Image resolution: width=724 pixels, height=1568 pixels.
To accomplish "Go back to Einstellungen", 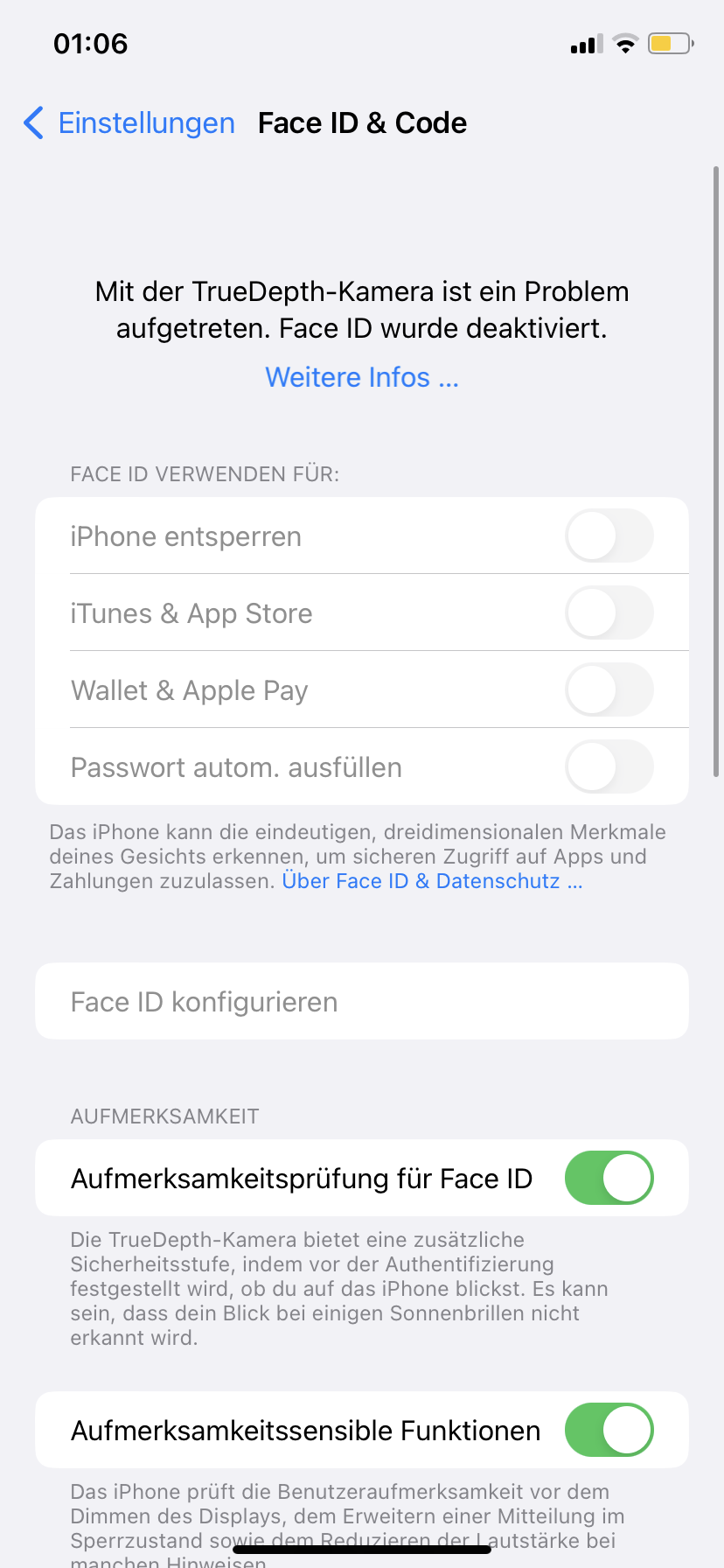I will pyautogui.click(x=129, y=123).
